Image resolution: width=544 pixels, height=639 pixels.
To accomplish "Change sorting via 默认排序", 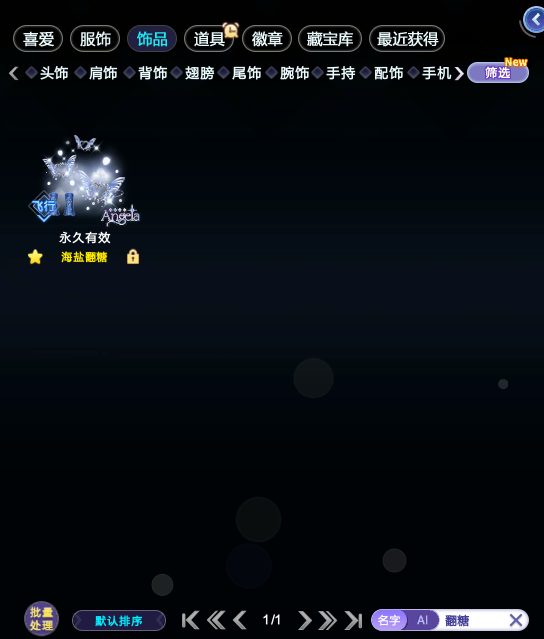I will point(119,621).
